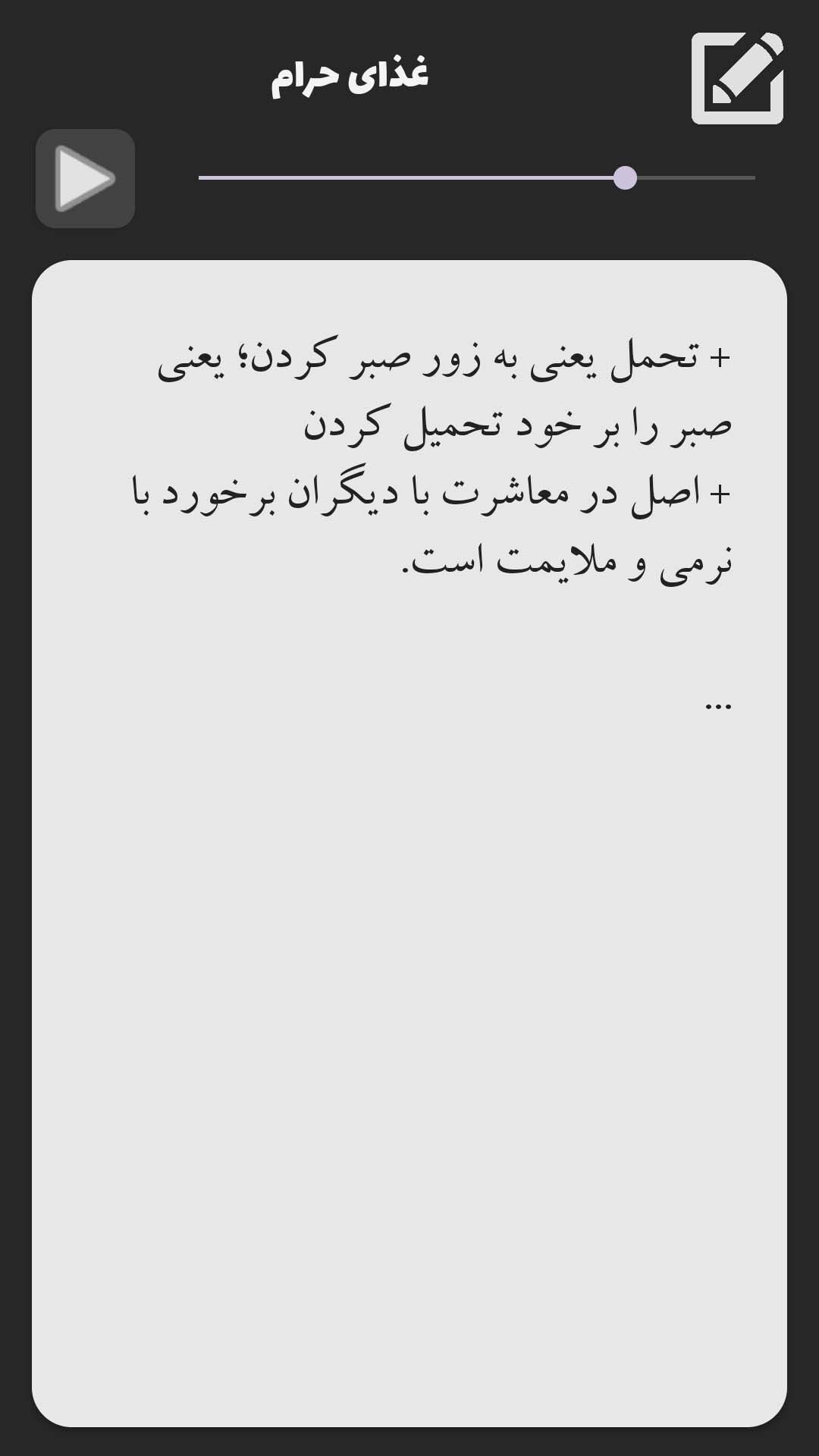Play the audio for غذای حرام
Screen dimensions: 819x1456
(x=85, y=179)
